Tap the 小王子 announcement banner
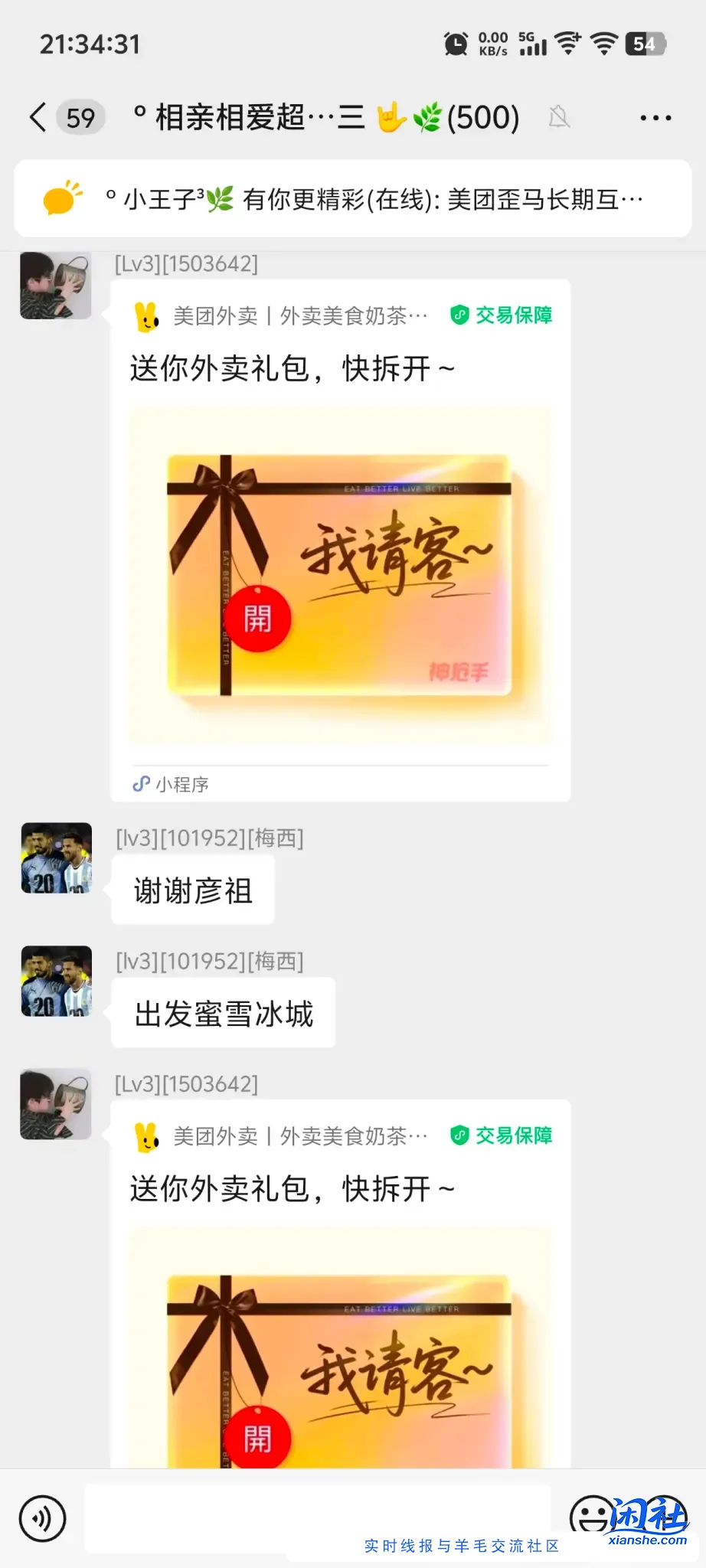This screenshot has width=706, height=1568. [x=352, y=199]
